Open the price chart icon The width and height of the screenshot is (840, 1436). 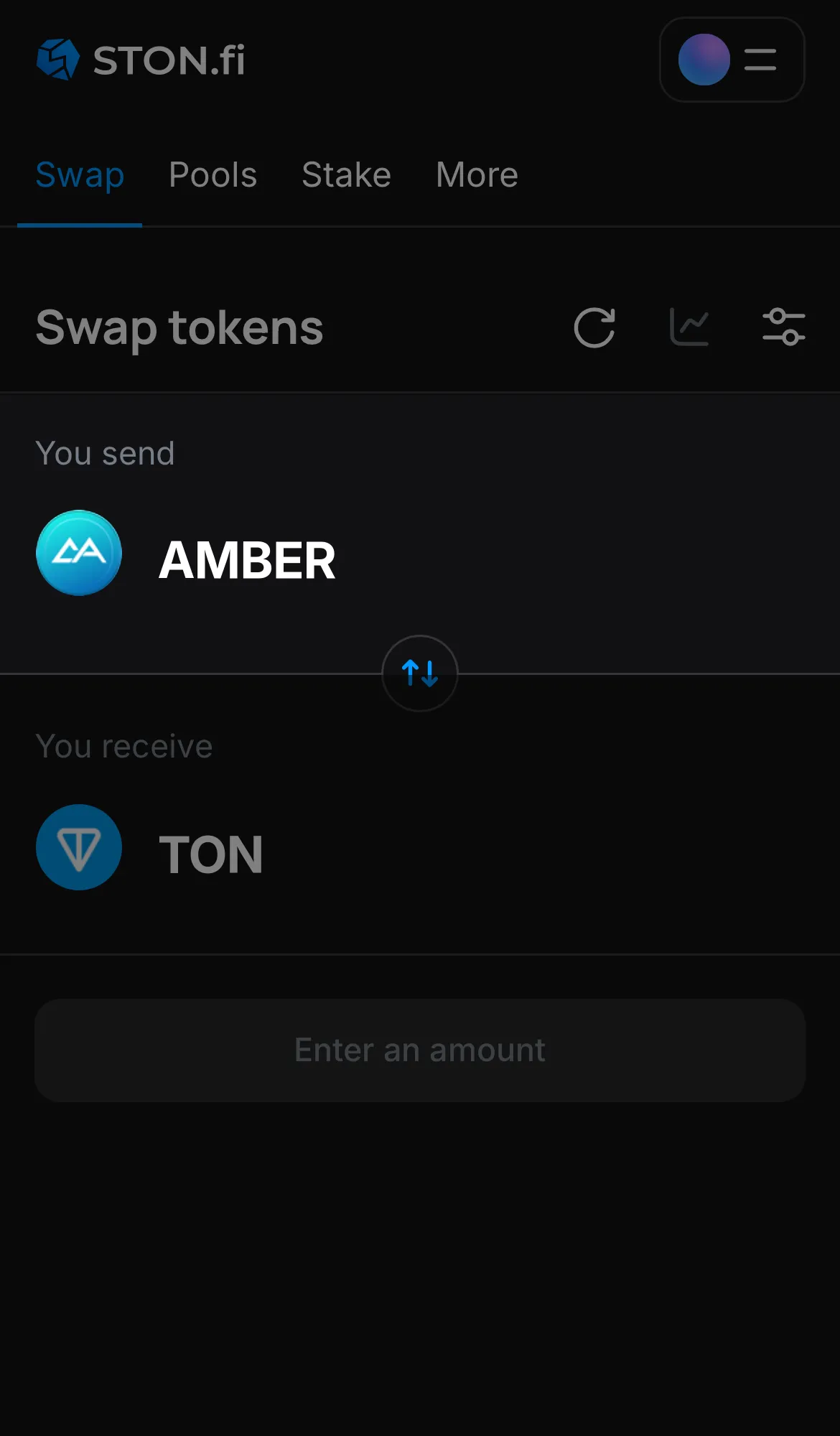[689, 327]
